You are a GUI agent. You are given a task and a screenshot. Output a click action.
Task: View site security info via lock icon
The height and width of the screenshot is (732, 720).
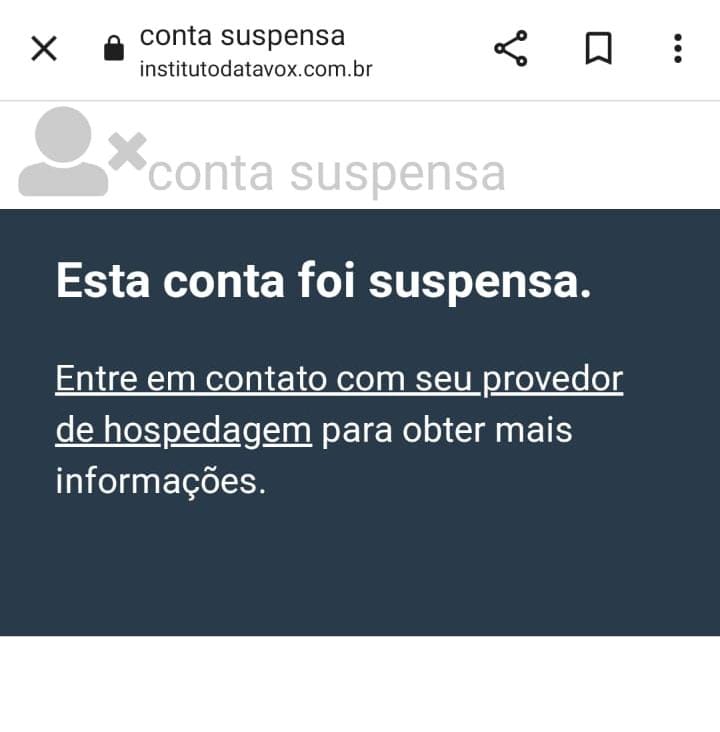tap(114, 48)
